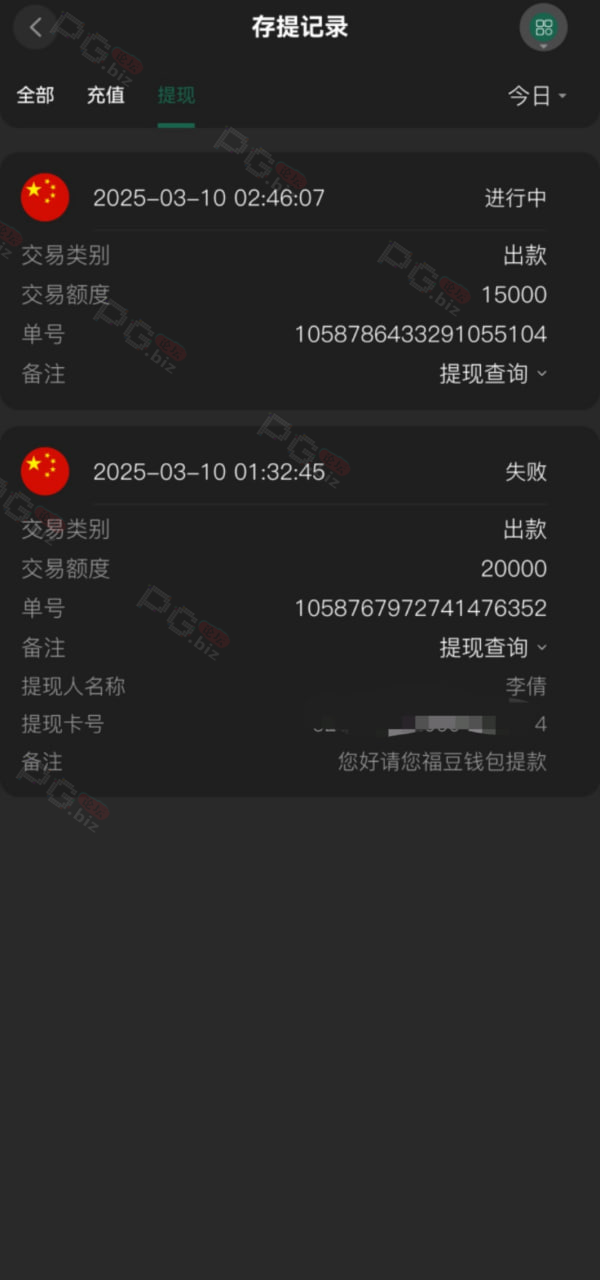Select the 提现 tab

pyautogui.click(x=176, y=96)
